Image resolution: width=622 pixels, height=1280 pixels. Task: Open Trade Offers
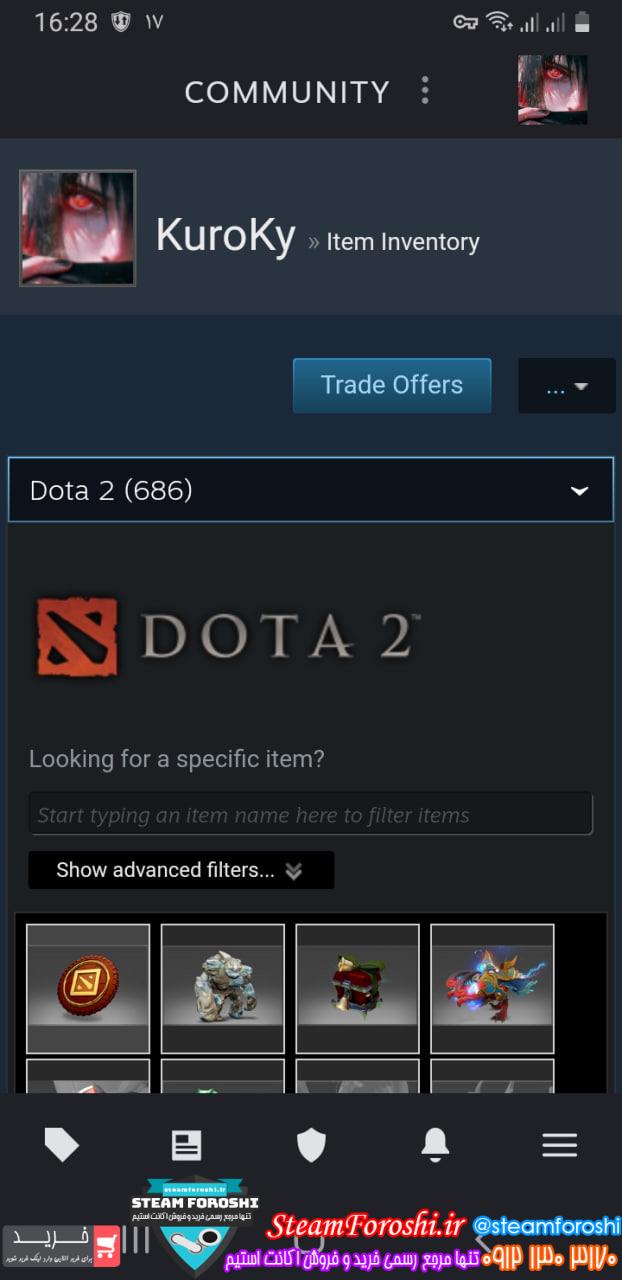click(x=392, y=385)
